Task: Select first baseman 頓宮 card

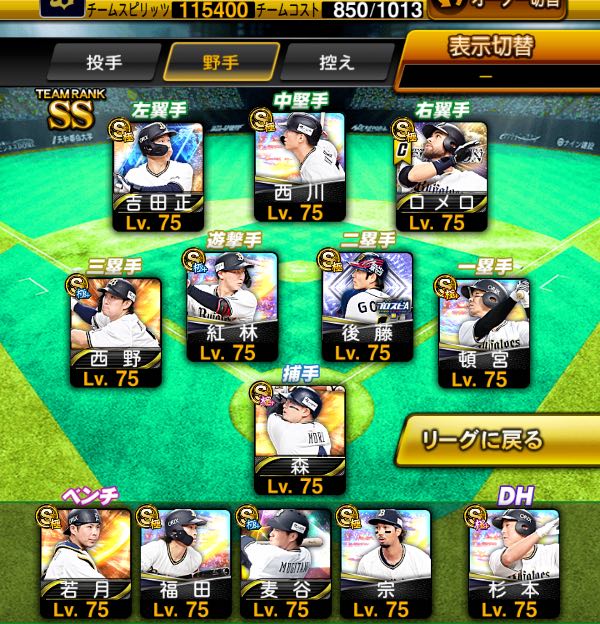Action: 484,333
